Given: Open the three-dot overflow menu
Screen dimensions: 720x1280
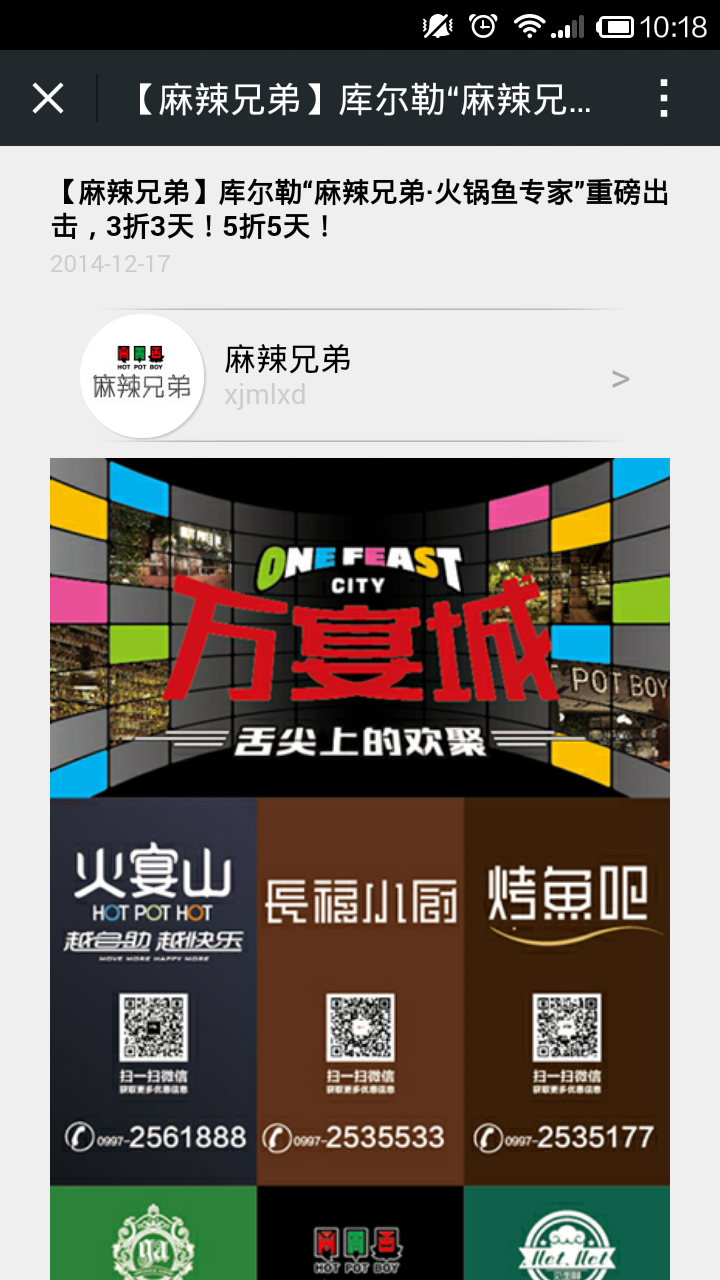Looking at the screenshot, I should [664, 98].
